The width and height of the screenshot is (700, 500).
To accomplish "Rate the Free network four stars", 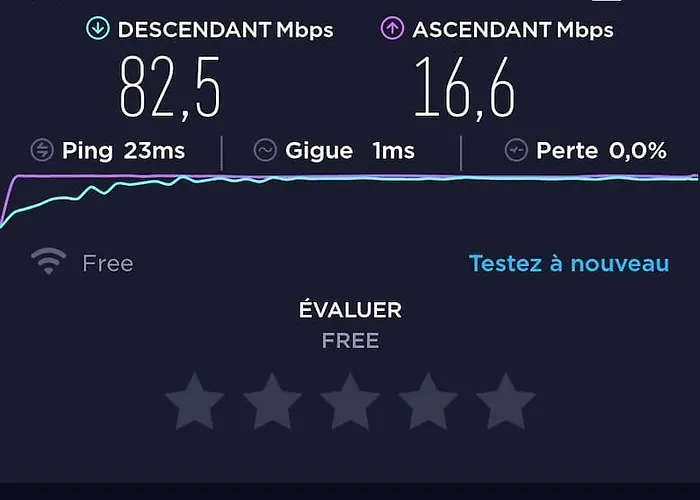I will click(428, 402).
